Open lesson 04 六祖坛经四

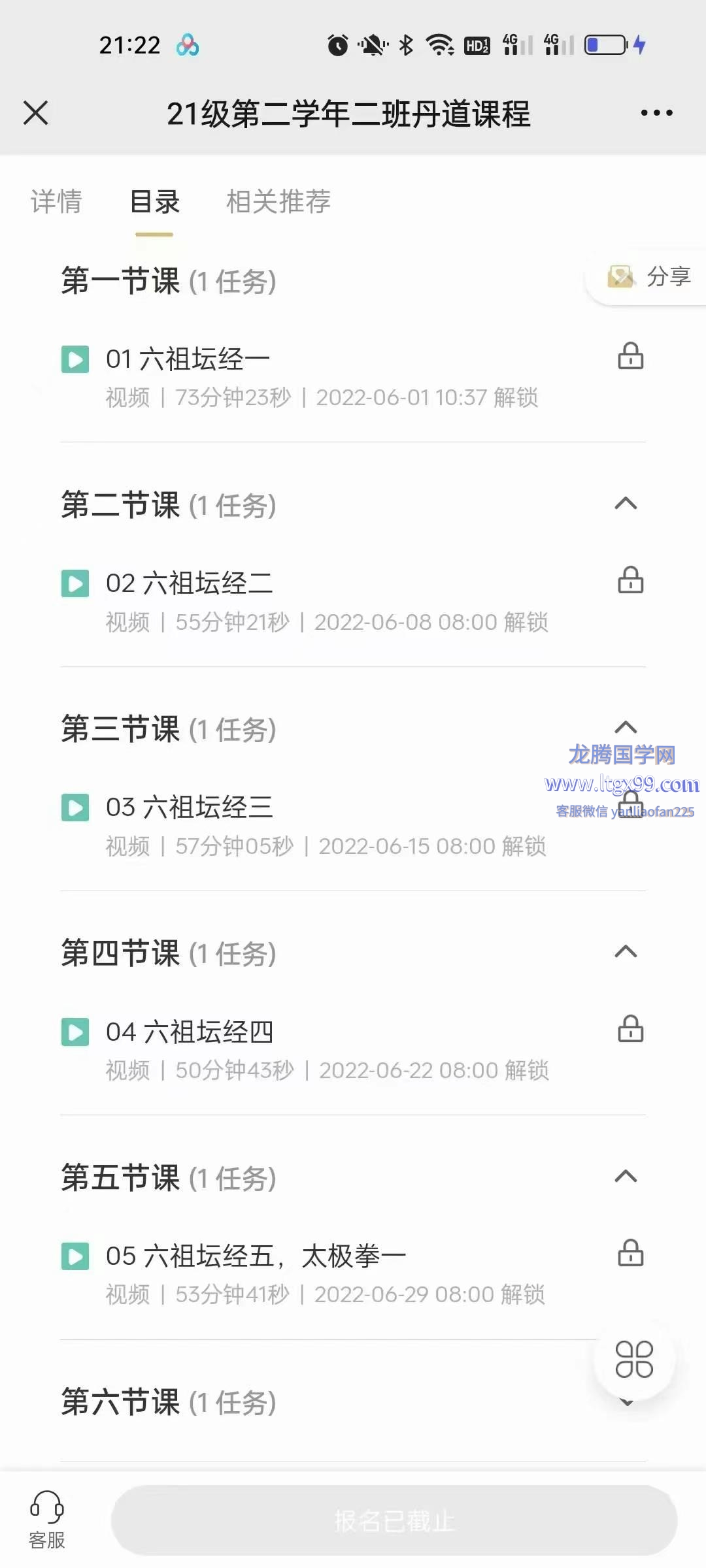(x=353, y=1050)
